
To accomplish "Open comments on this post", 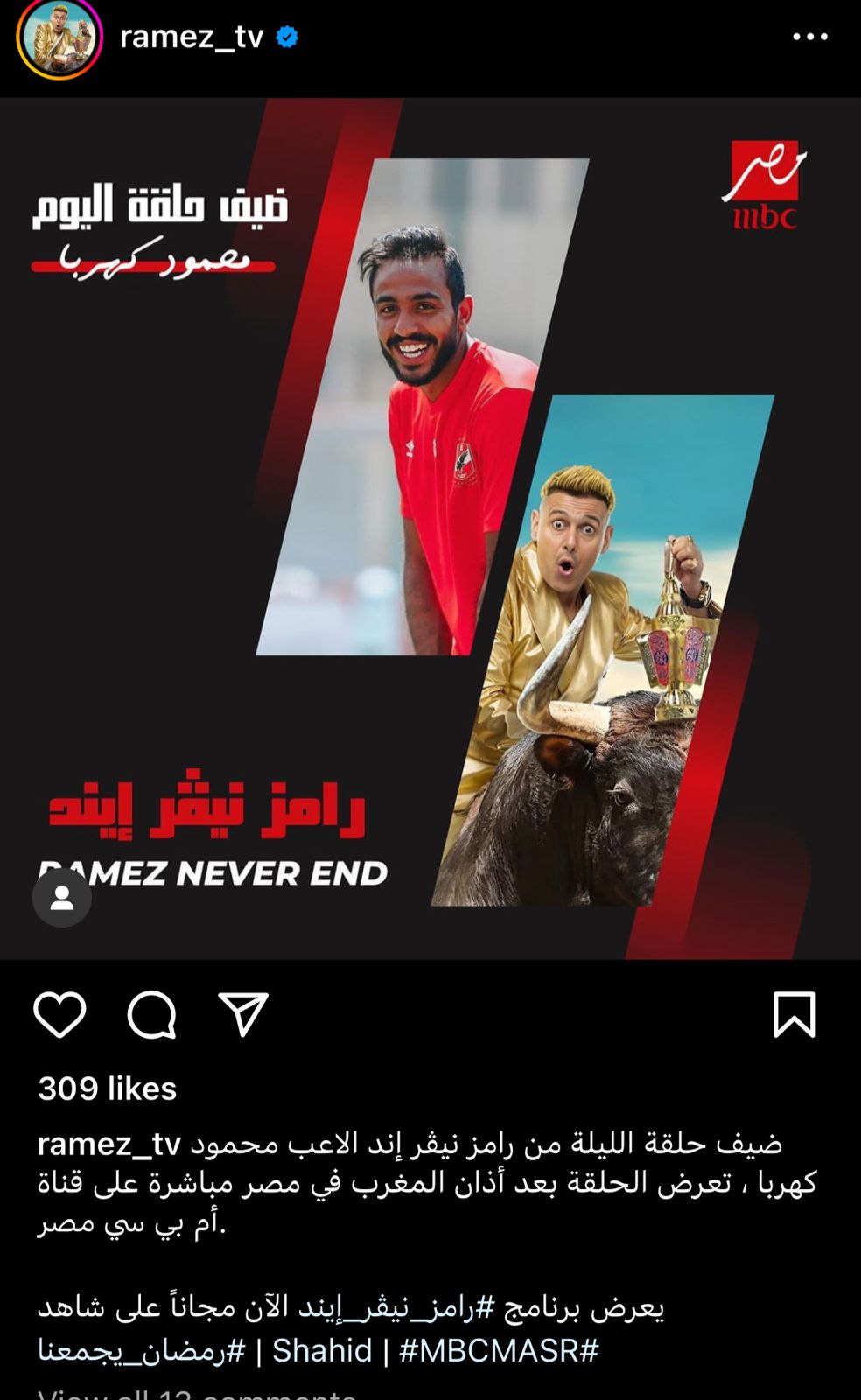I will [x=152, y=1015].
